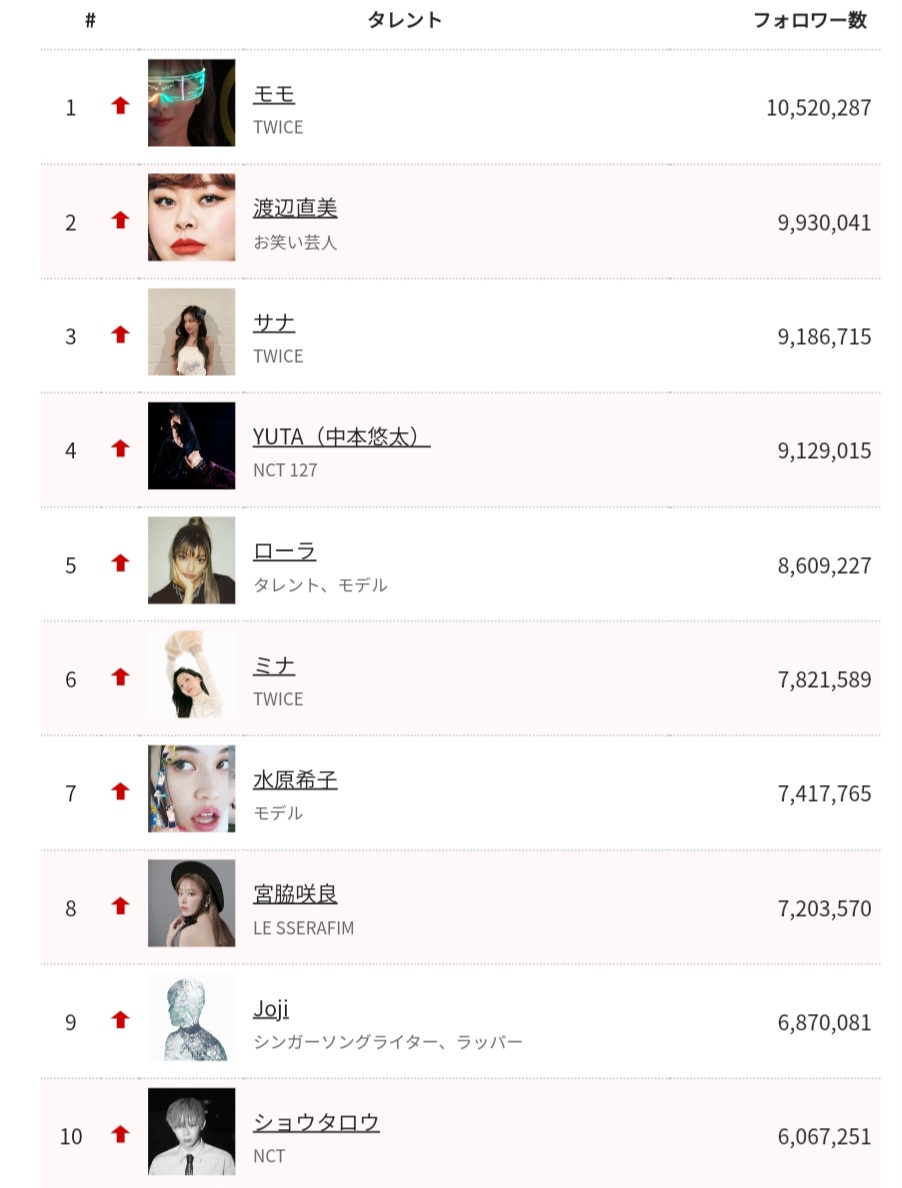Image resolution: width=902 pixels, height=1188 pixels.
Task: Select the 水原希子 link
Action: pos(295,780)
